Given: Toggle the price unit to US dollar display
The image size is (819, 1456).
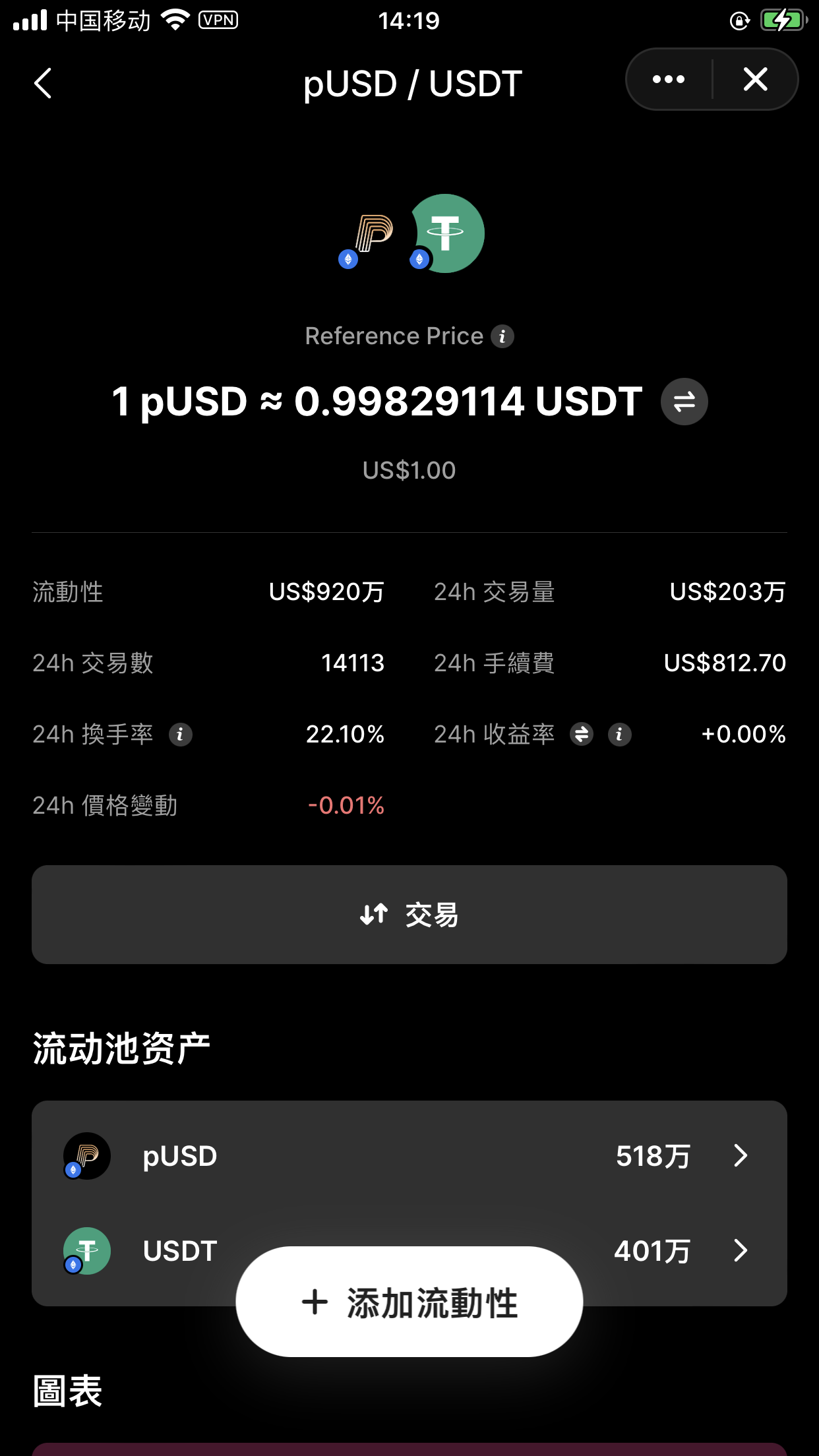Looking at the screenshot, I should coord(409,469).
